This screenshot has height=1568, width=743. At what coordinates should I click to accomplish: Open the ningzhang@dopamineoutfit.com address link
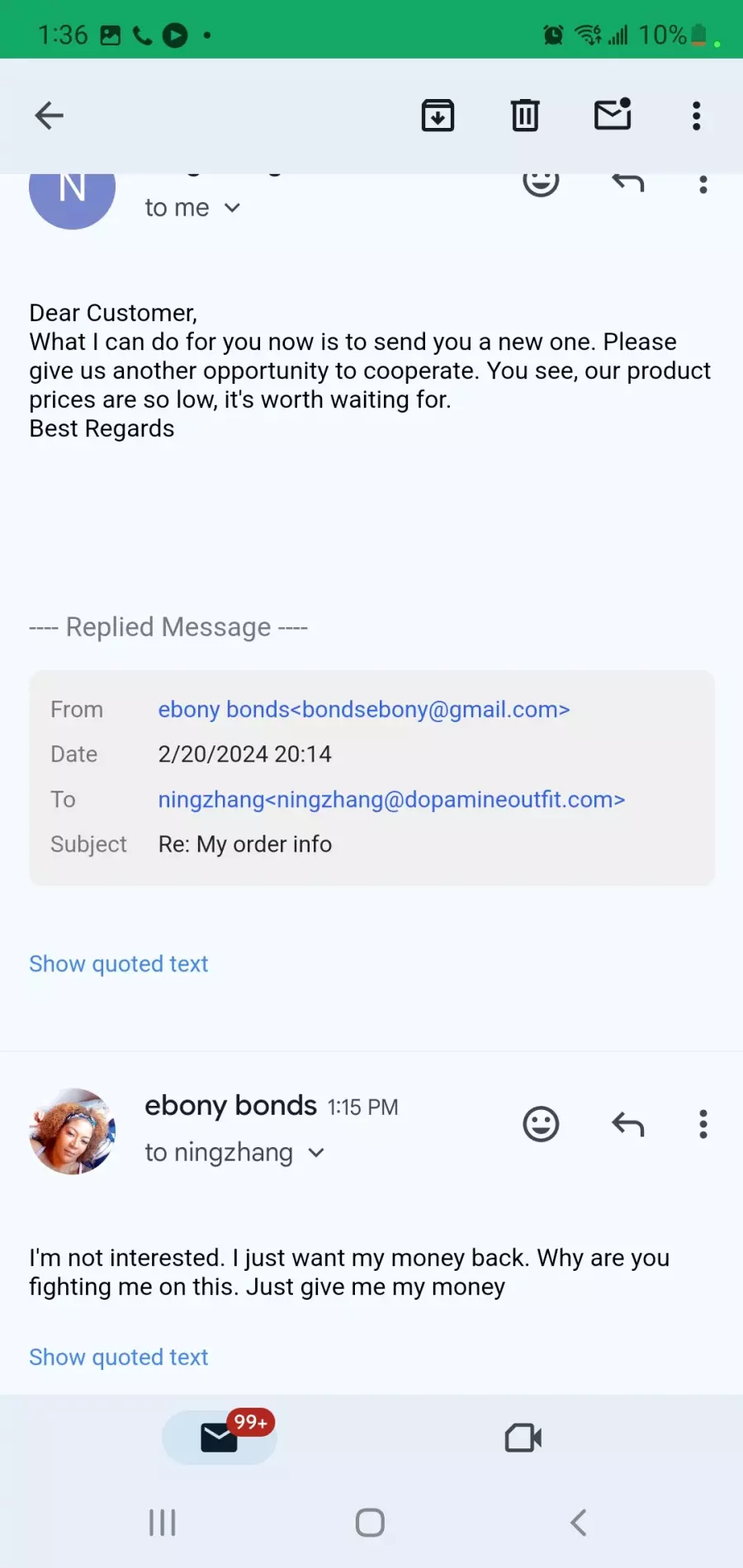click(x=391, y=800)
